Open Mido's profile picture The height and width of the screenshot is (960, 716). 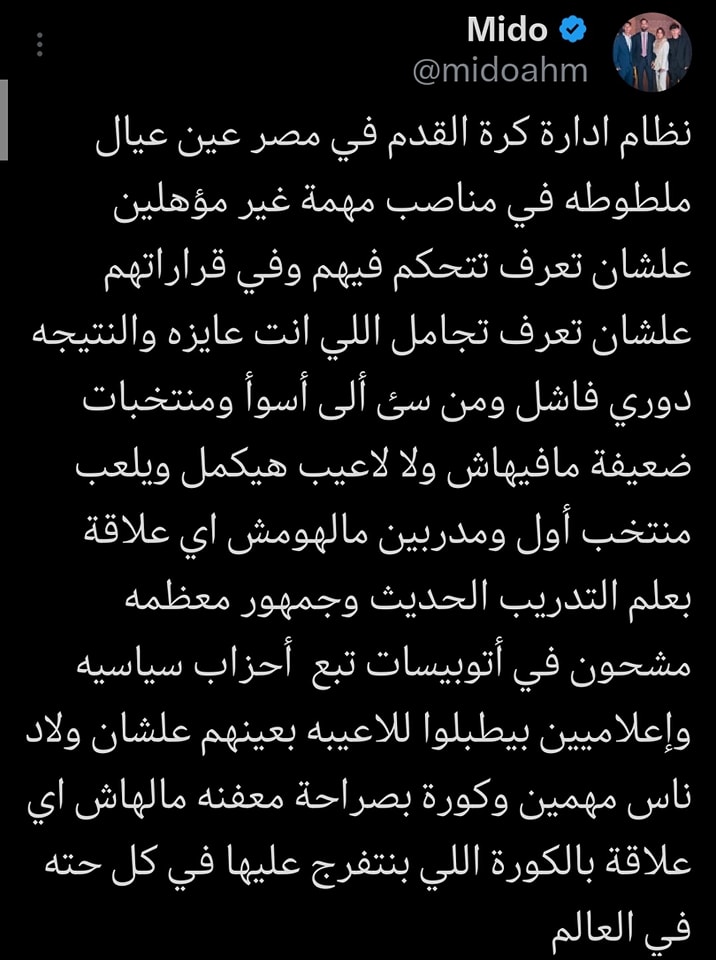651,52
